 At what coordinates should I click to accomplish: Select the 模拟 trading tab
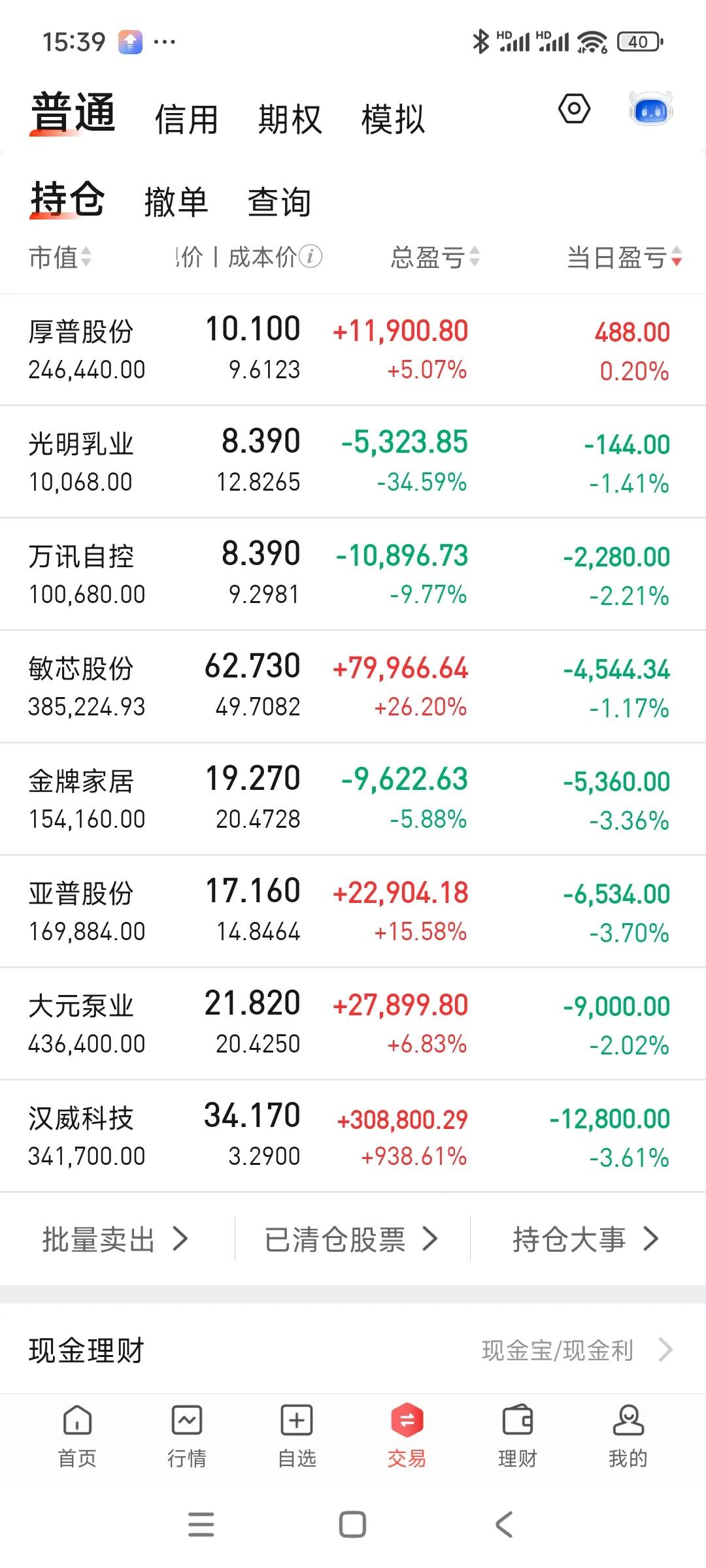[393, 120]
